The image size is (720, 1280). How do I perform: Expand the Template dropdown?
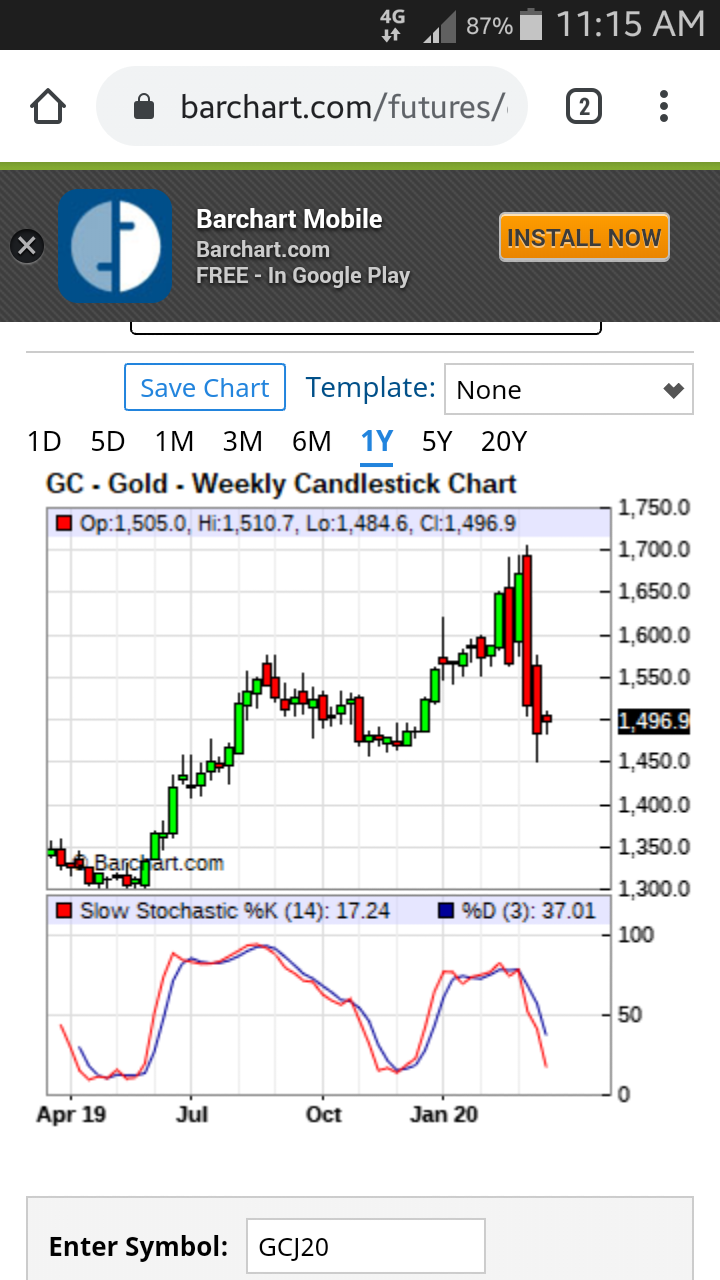[x=569, y=389]
